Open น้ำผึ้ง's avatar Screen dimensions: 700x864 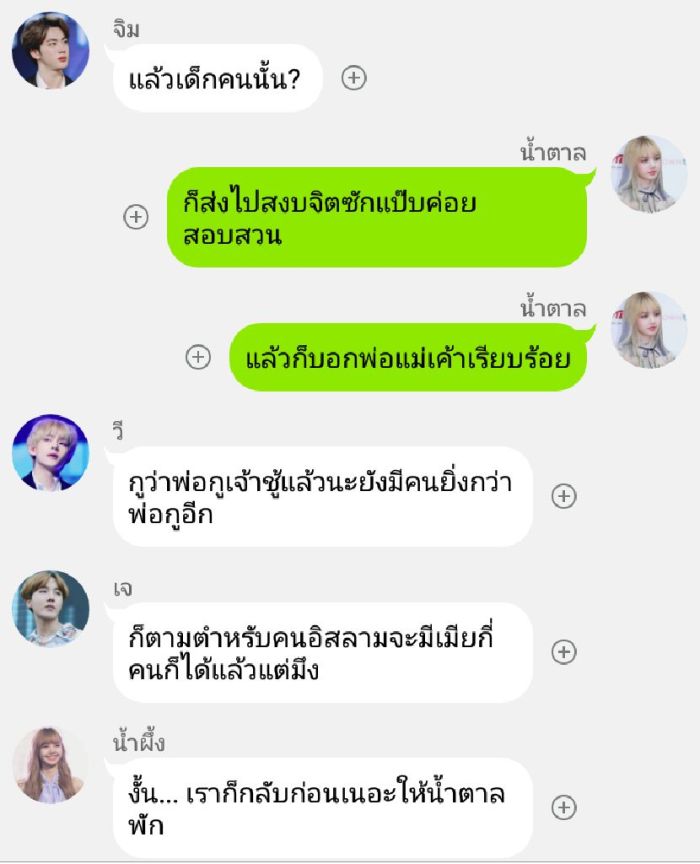tap(51, 764)
